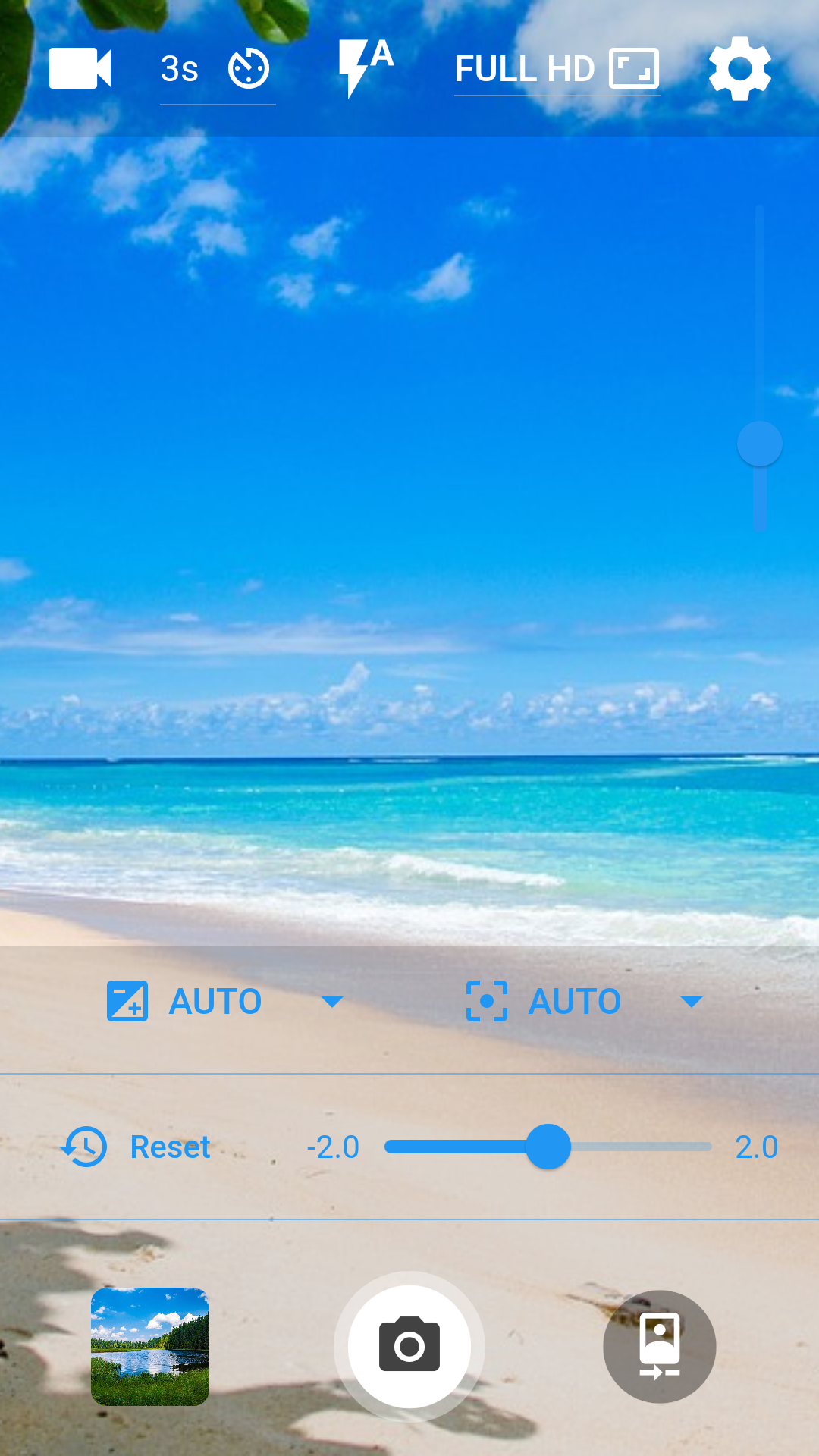Viewport: 819px width, 1456px height.
Task: Change the 3s self-timer setting
Action: click(216, 70)
